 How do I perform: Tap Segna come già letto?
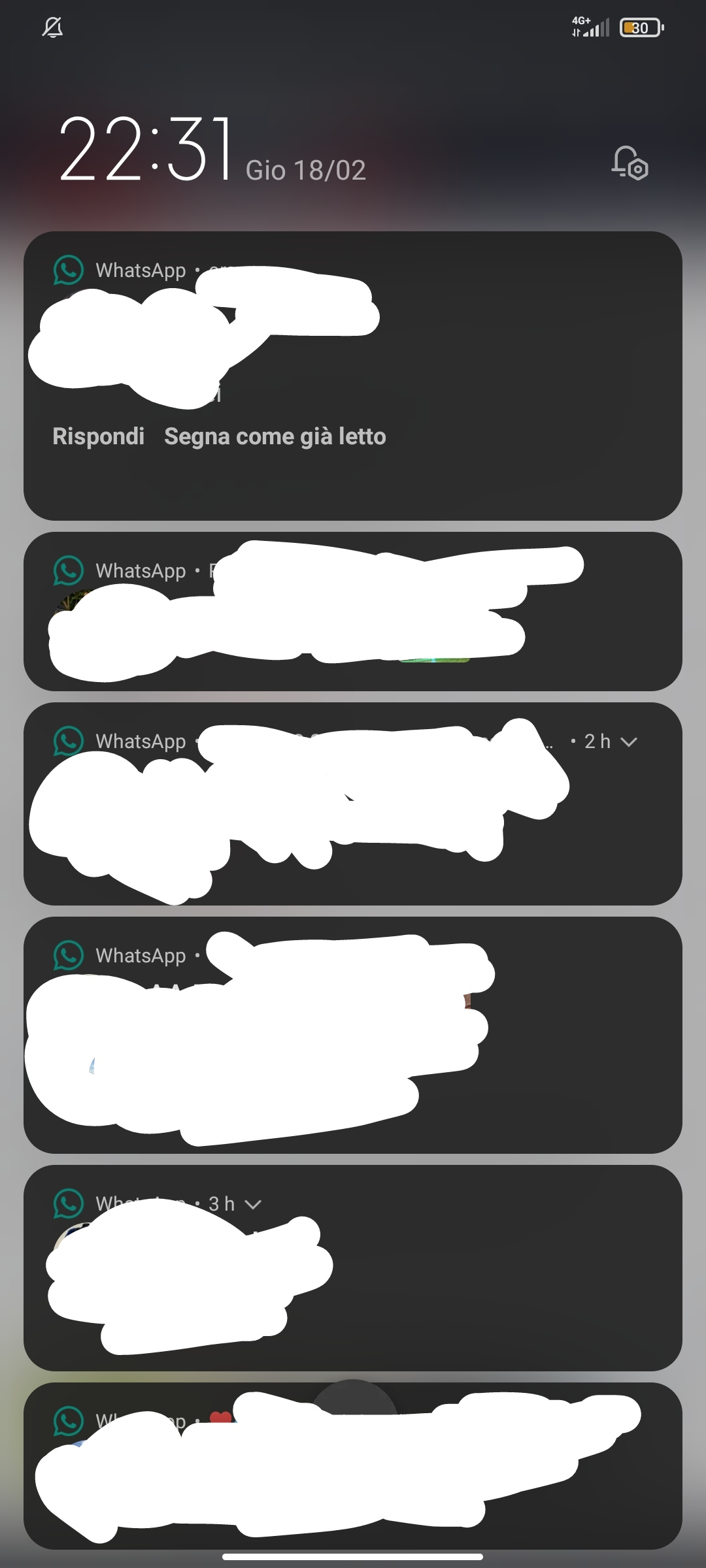(275, 436)
